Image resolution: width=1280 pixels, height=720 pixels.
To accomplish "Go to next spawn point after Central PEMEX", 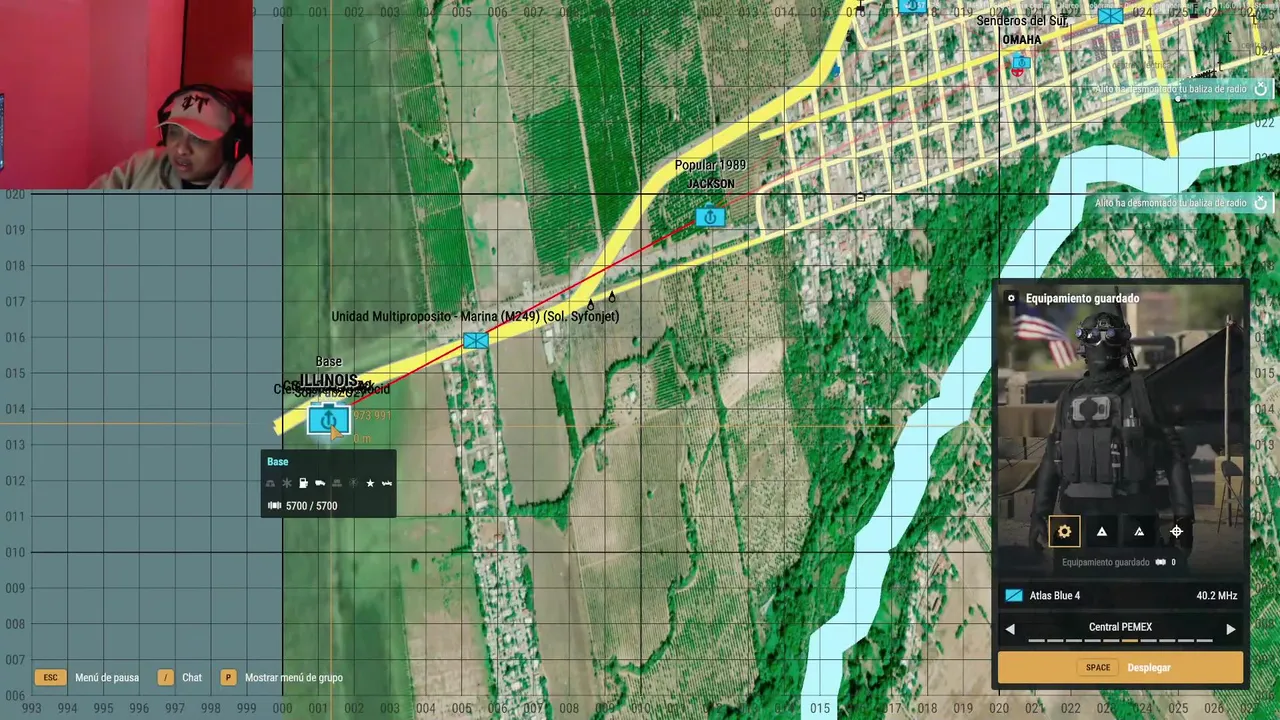I will pos(1231,629).
